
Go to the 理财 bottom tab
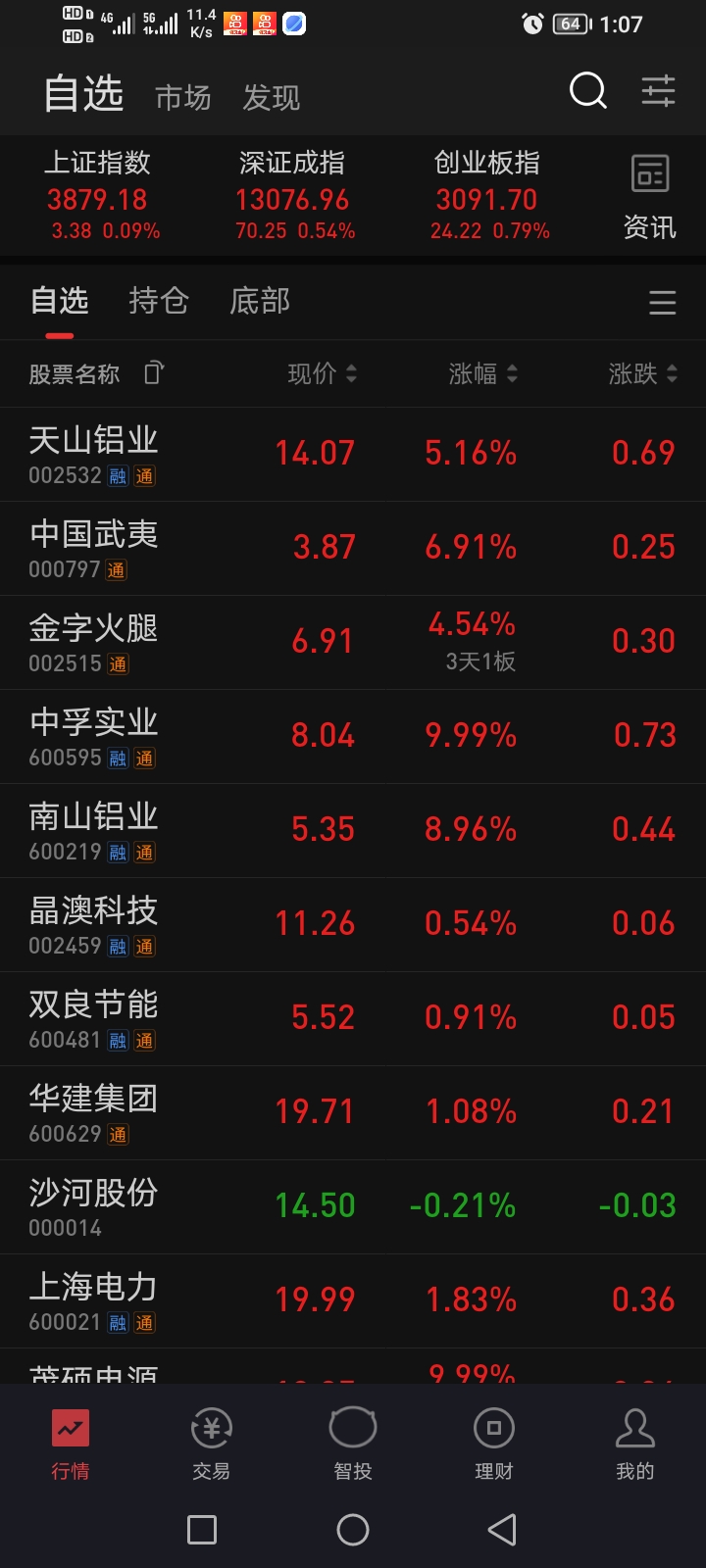coord(494,1443)
